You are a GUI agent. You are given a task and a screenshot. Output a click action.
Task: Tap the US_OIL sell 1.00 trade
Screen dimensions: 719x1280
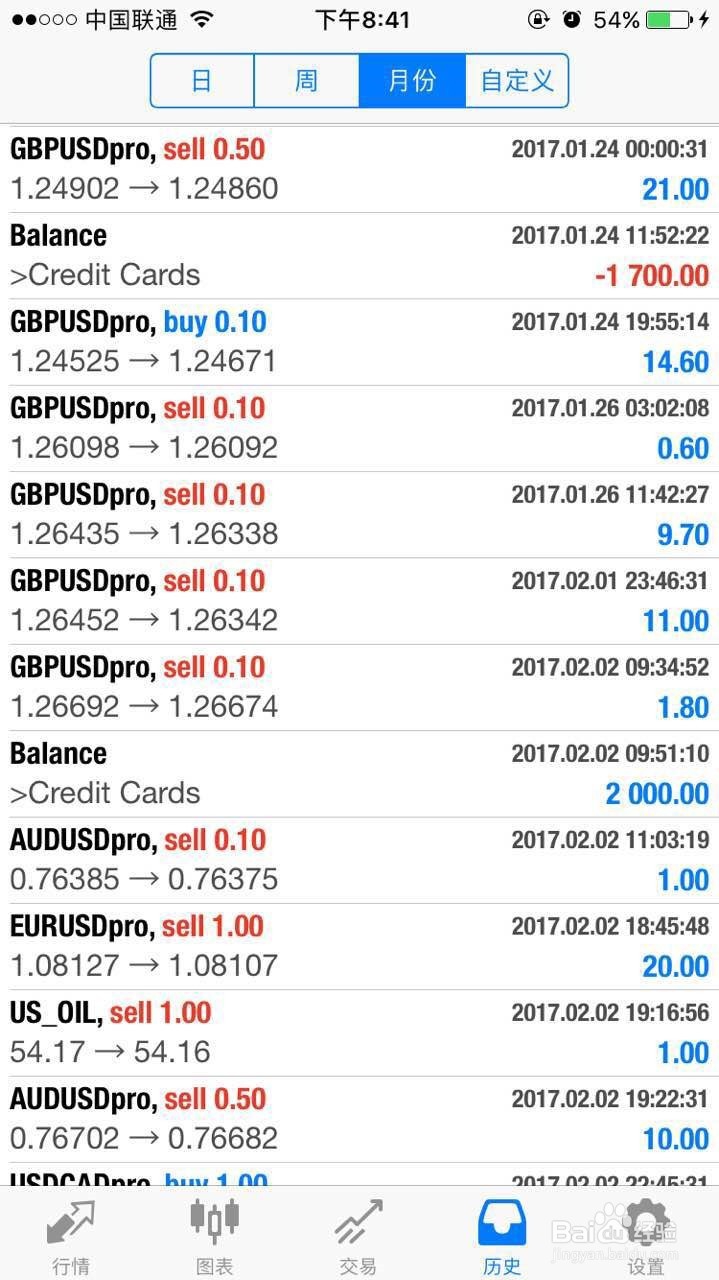(x=359, y=1032)
